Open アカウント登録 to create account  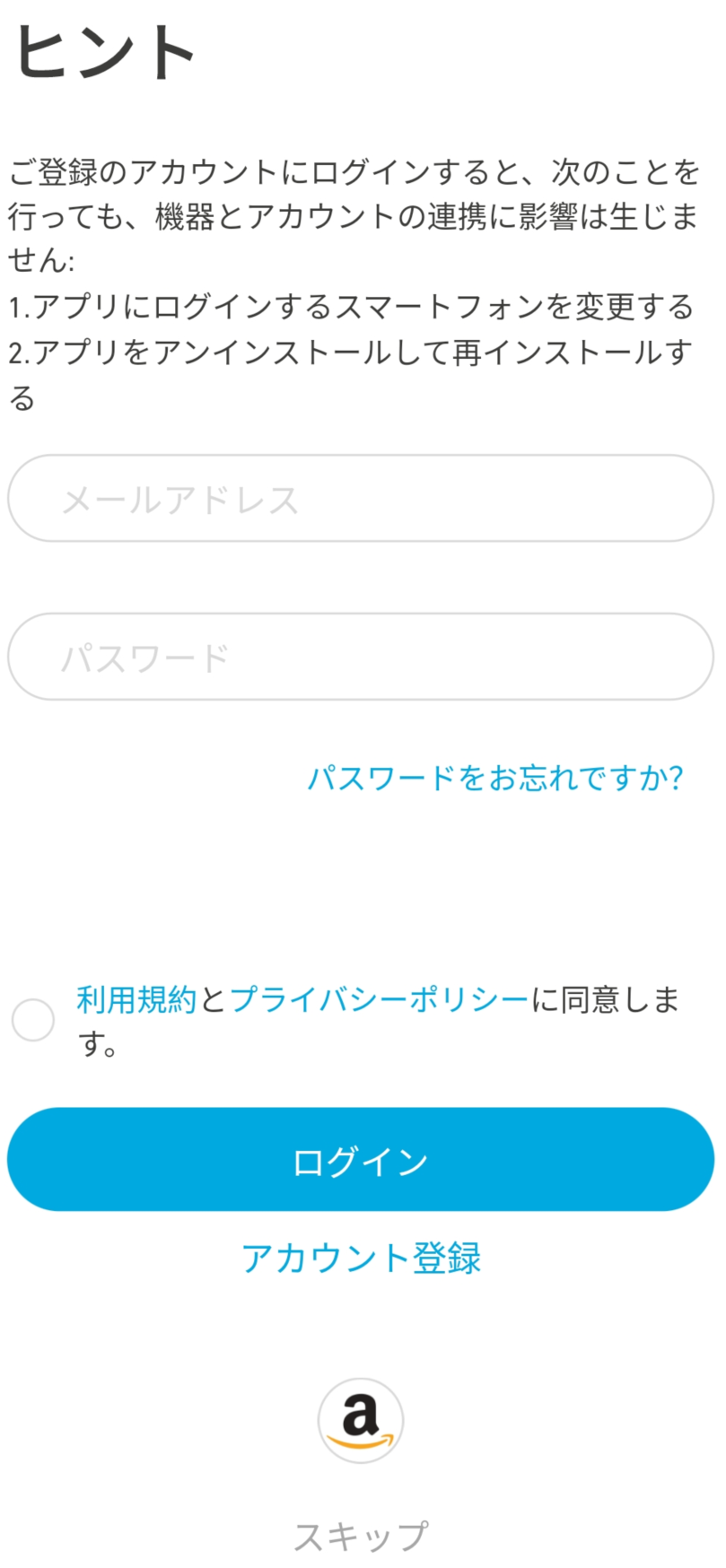tap(361, 1258)
